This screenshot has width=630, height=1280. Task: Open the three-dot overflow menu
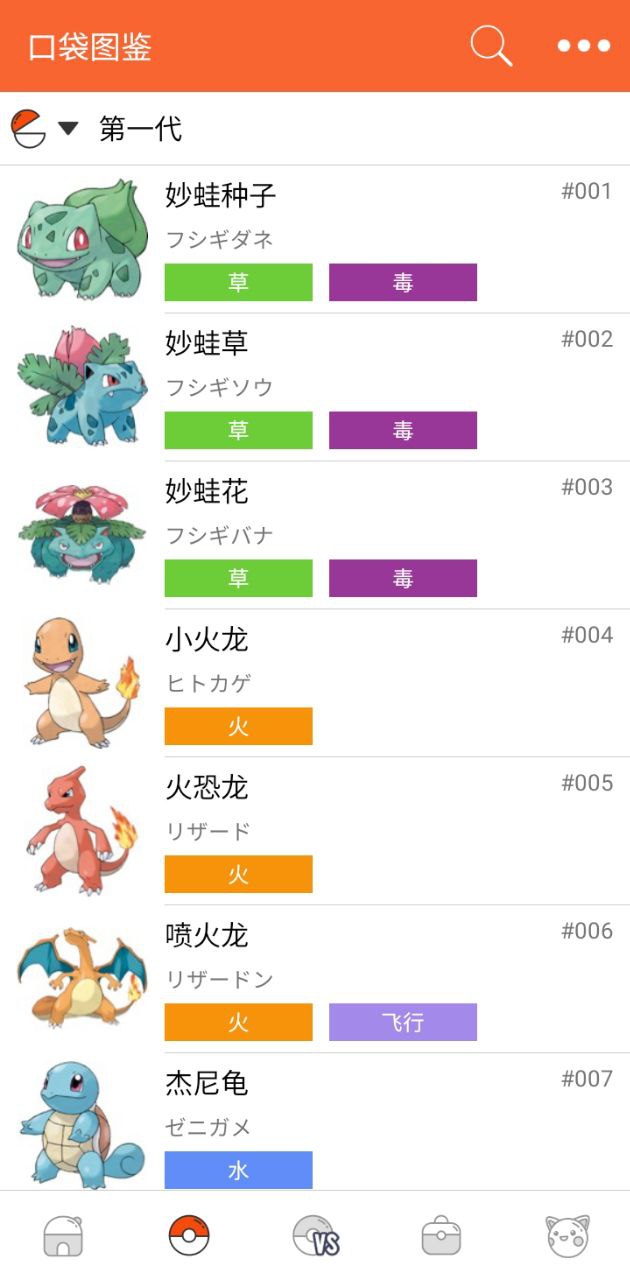pos(584,46)
